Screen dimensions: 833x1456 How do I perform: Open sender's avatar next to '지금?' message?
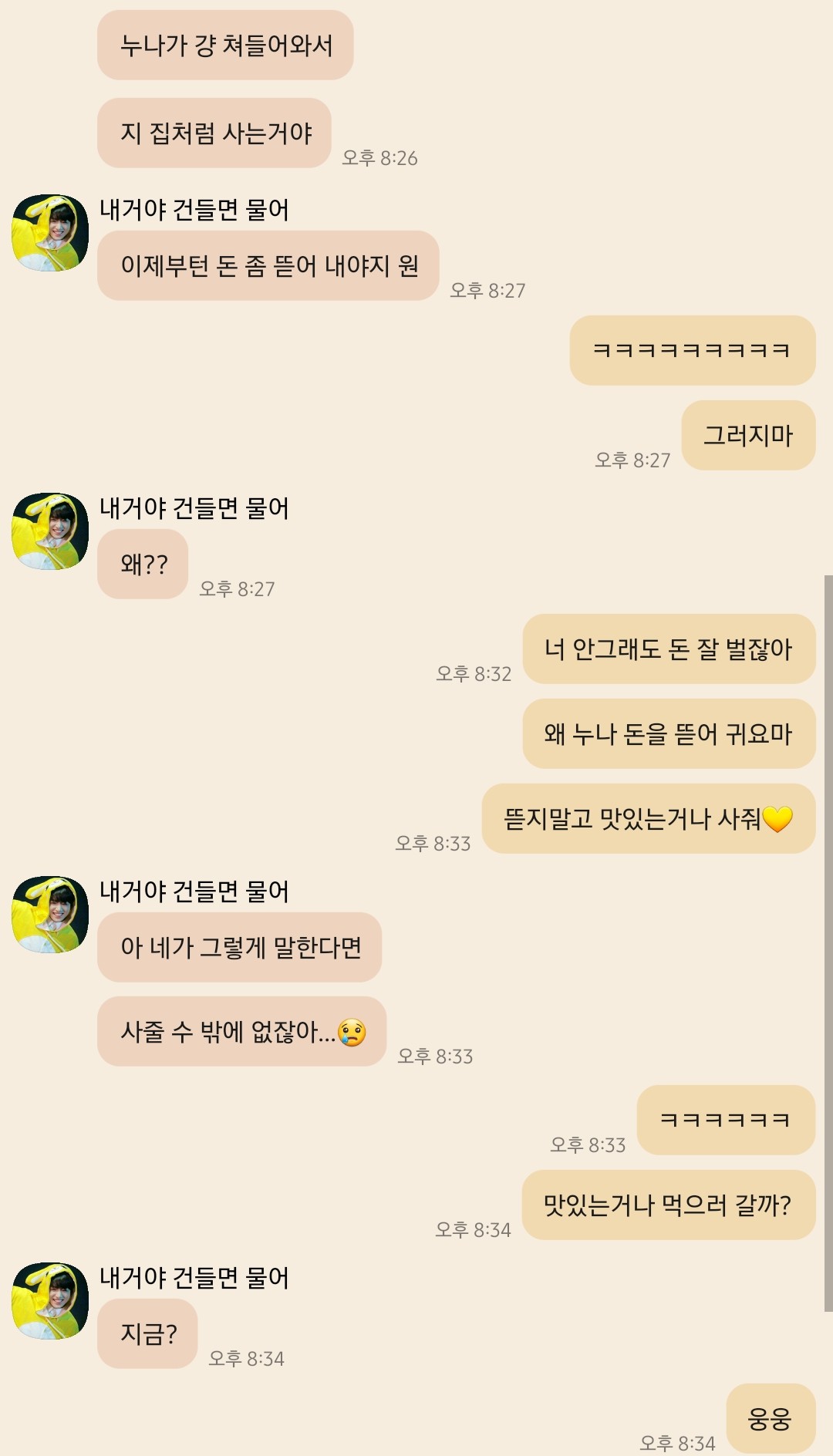(x=50, y=1301)
